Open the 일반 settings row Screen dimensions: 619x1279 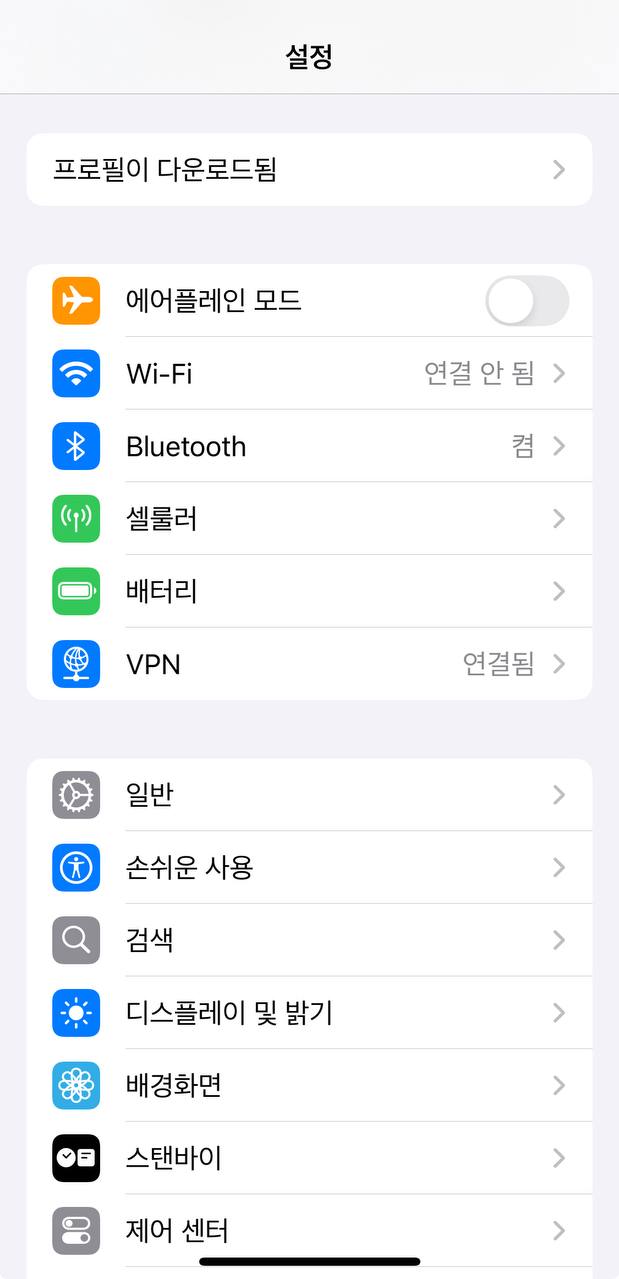pyautogui.click(x=309, y=795)
